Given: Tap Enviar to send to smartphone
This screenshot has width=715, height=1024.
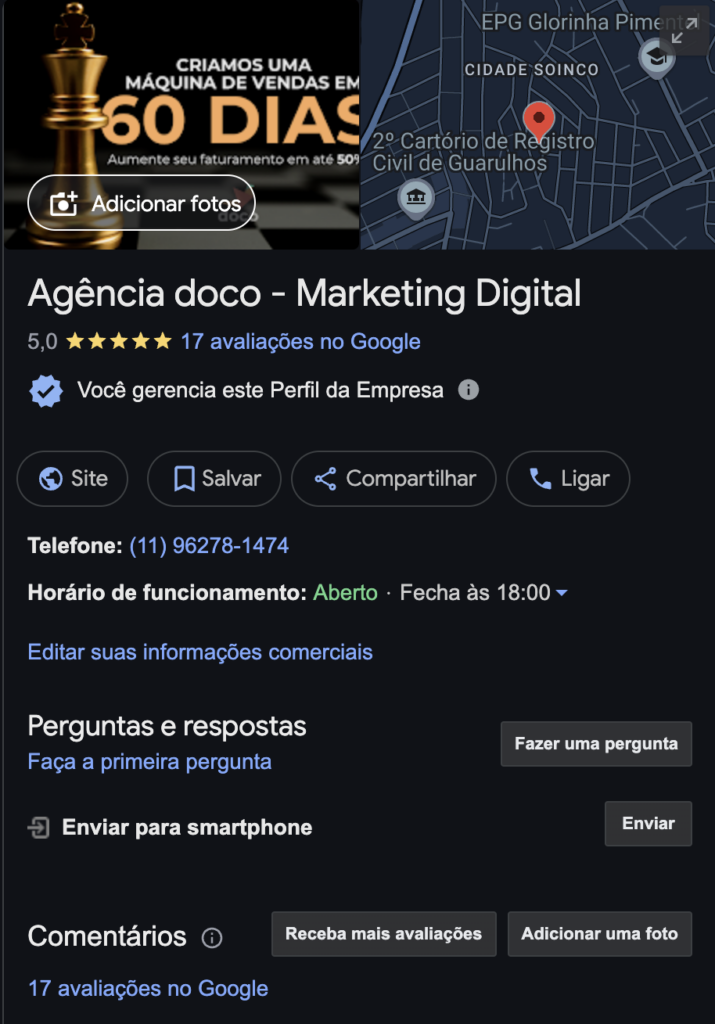Looking at the screenshot, I should coord(648,824).
